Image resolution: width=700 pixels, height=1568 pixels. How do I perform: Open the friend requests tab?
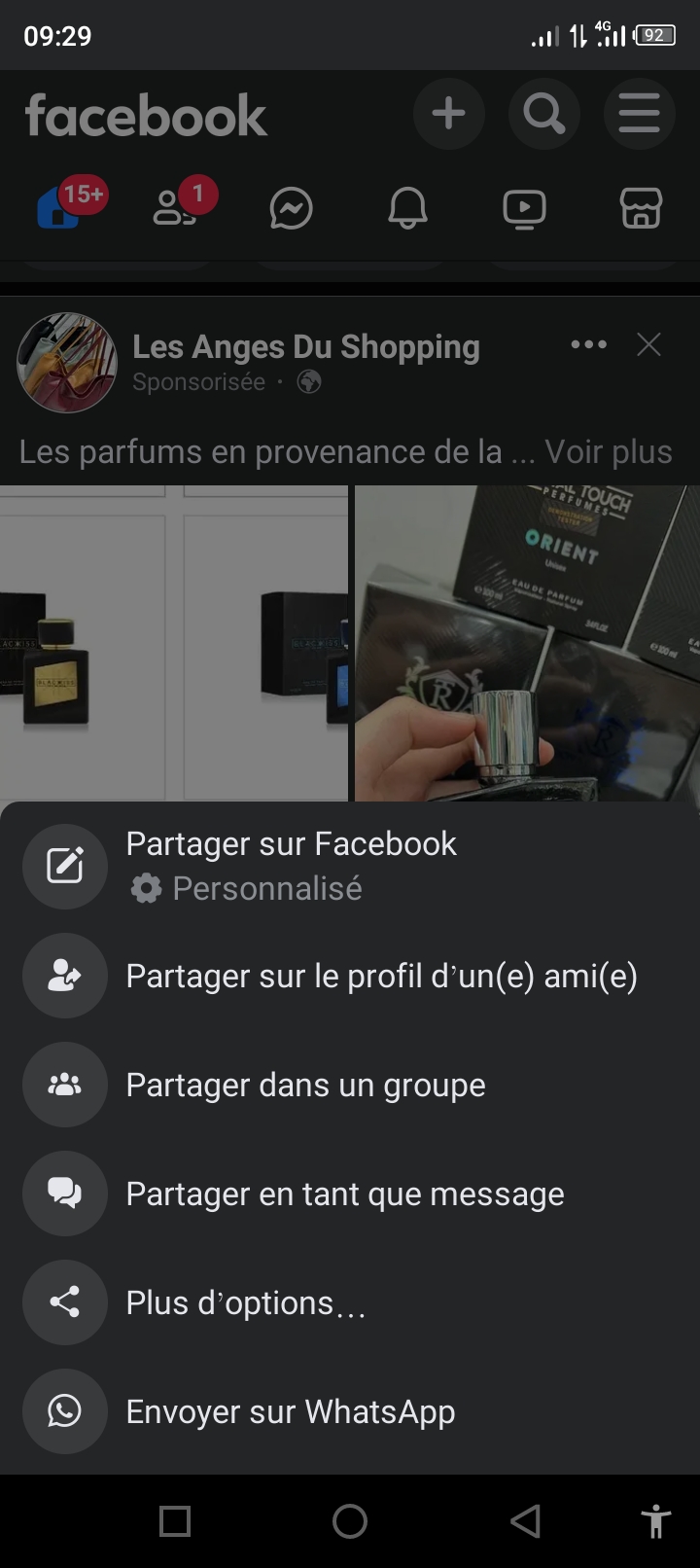[175, 207]
